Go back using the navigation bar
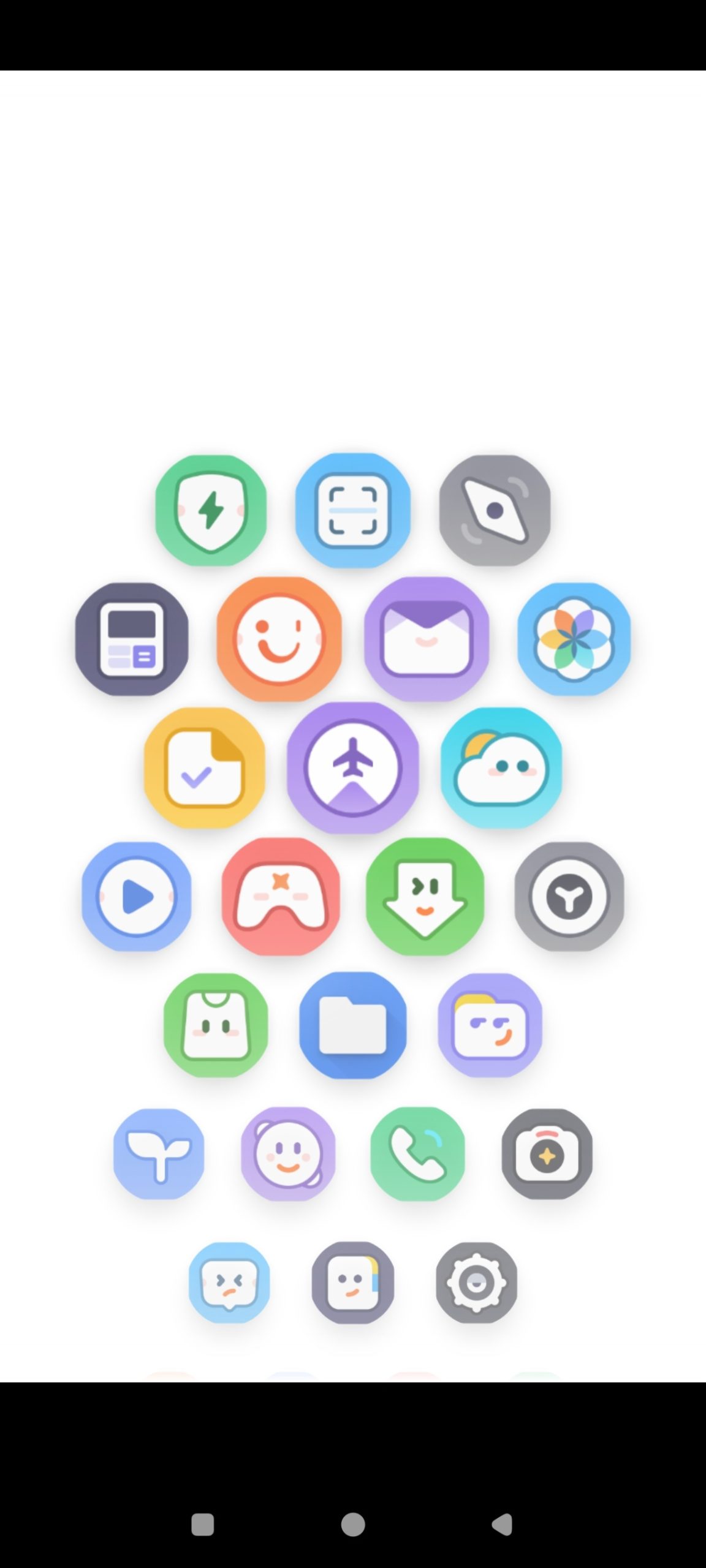The height and width of the screenshot is (1568, 706). pyautogui.click(x=502, y=1525)
